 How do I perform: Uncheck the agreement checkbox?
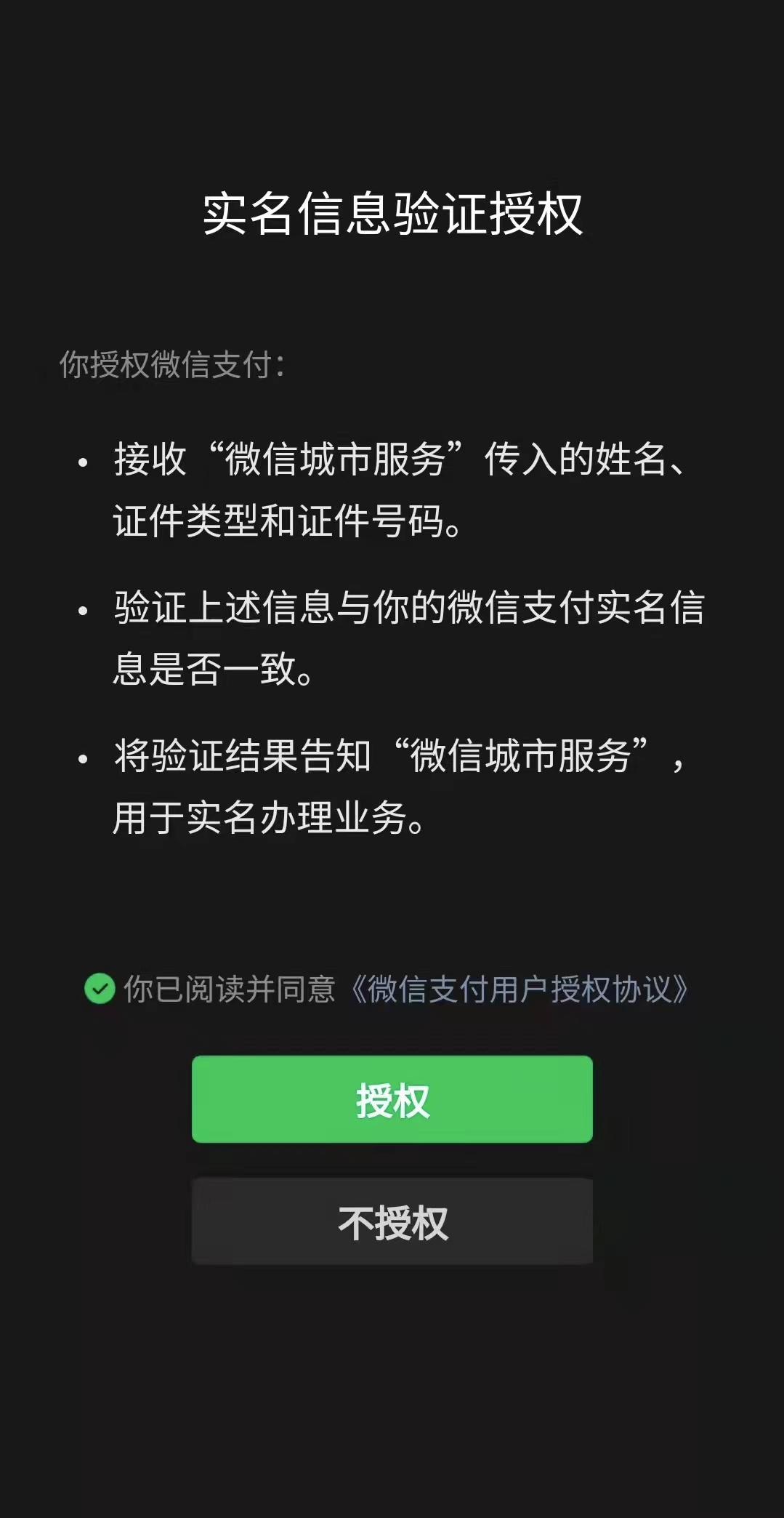pos(100,989)
